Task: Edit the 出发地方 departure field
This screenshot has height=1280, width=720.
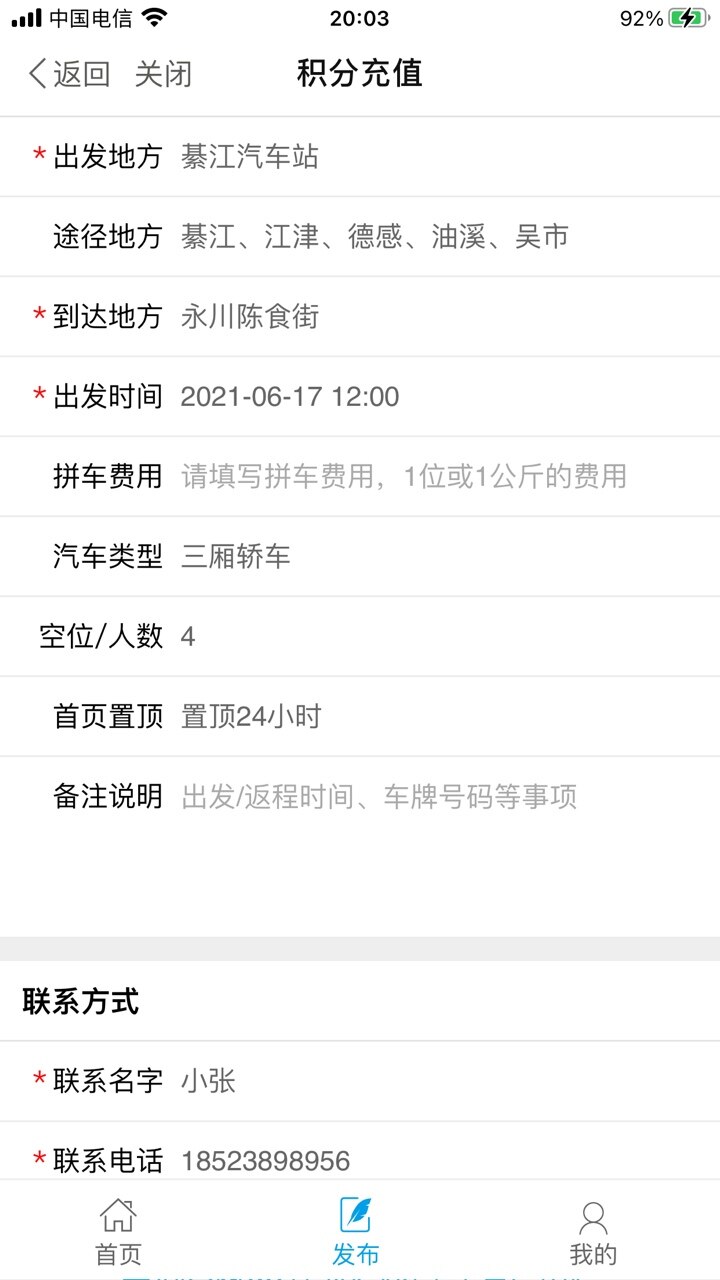Action: tap(440, 157)
